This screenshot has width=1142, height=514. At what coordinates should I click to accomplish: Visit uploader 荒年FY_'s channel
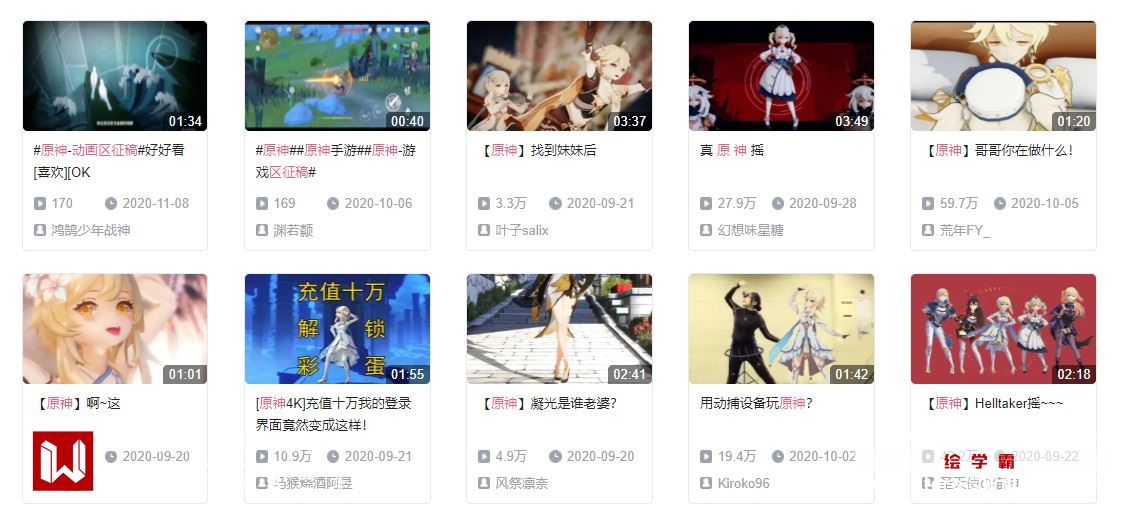click(x=966, y=230)
